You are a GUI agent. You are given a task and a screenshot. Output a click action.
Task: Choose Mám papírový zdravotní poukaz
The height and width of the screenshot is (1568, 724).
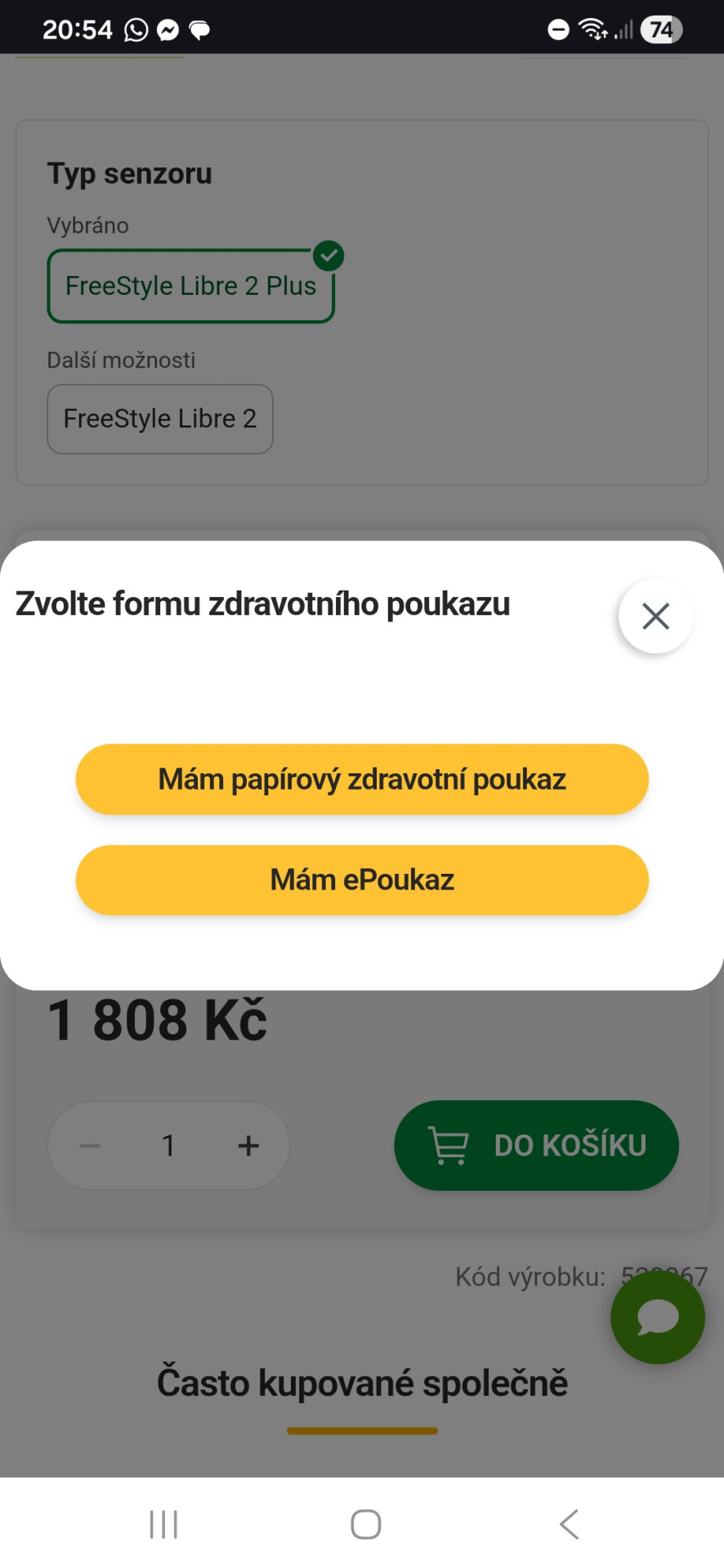(362, 779)
